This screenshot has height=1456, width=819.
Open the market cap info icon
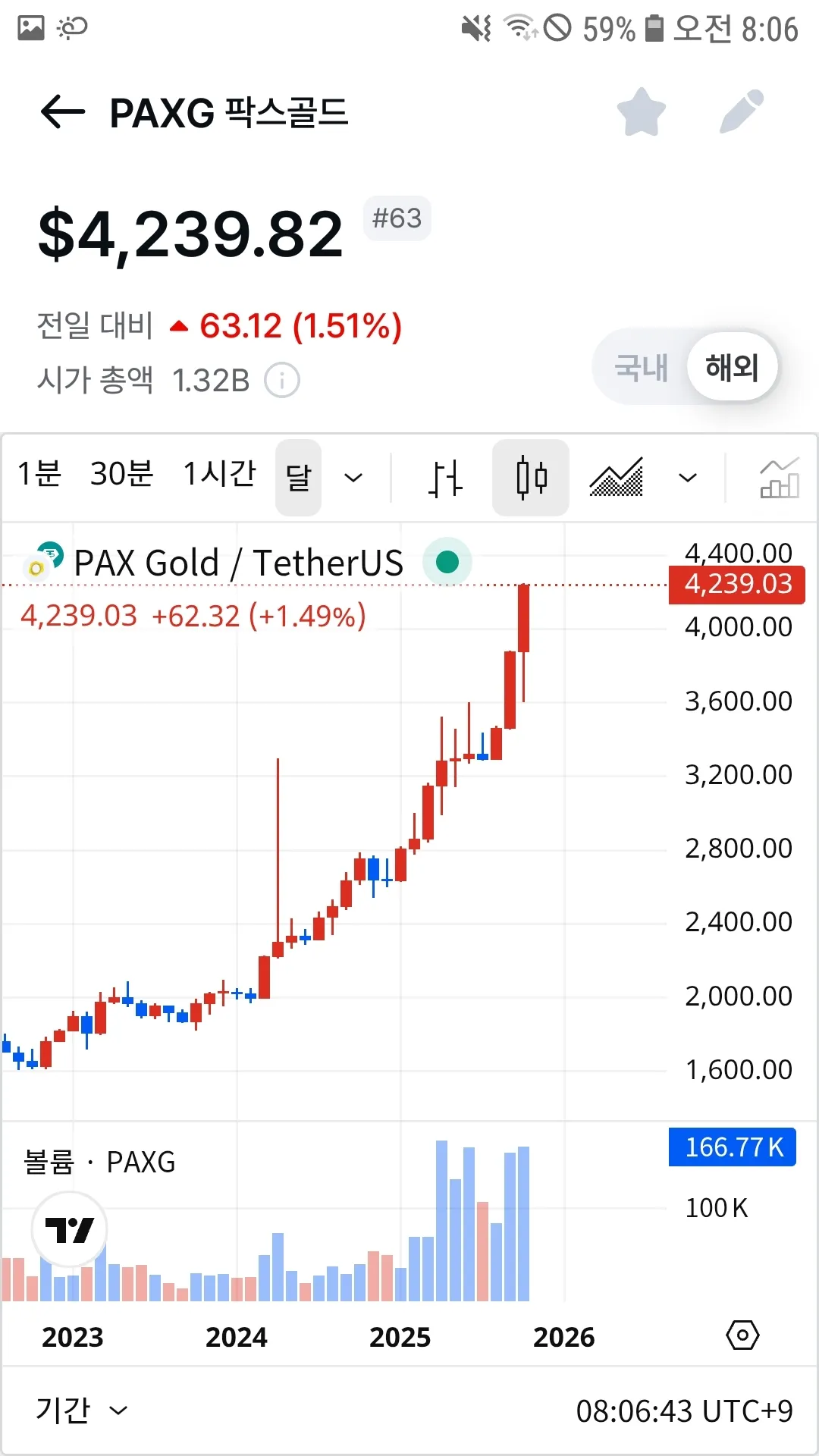pyautogui.click(x=282, y=380)
